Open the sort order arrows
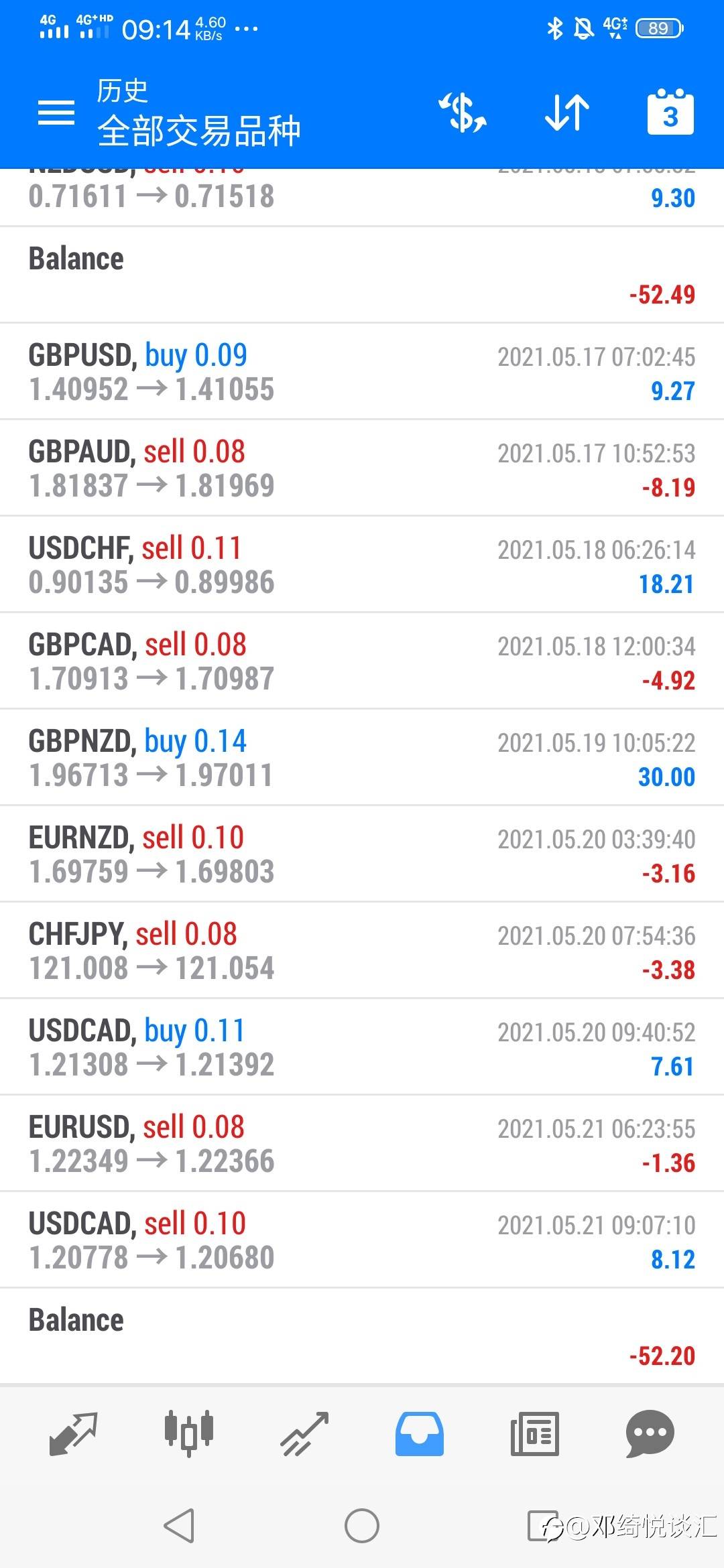Image resolution: width=724 pixels, height=1568 pixels. click(x=566, y=113)
